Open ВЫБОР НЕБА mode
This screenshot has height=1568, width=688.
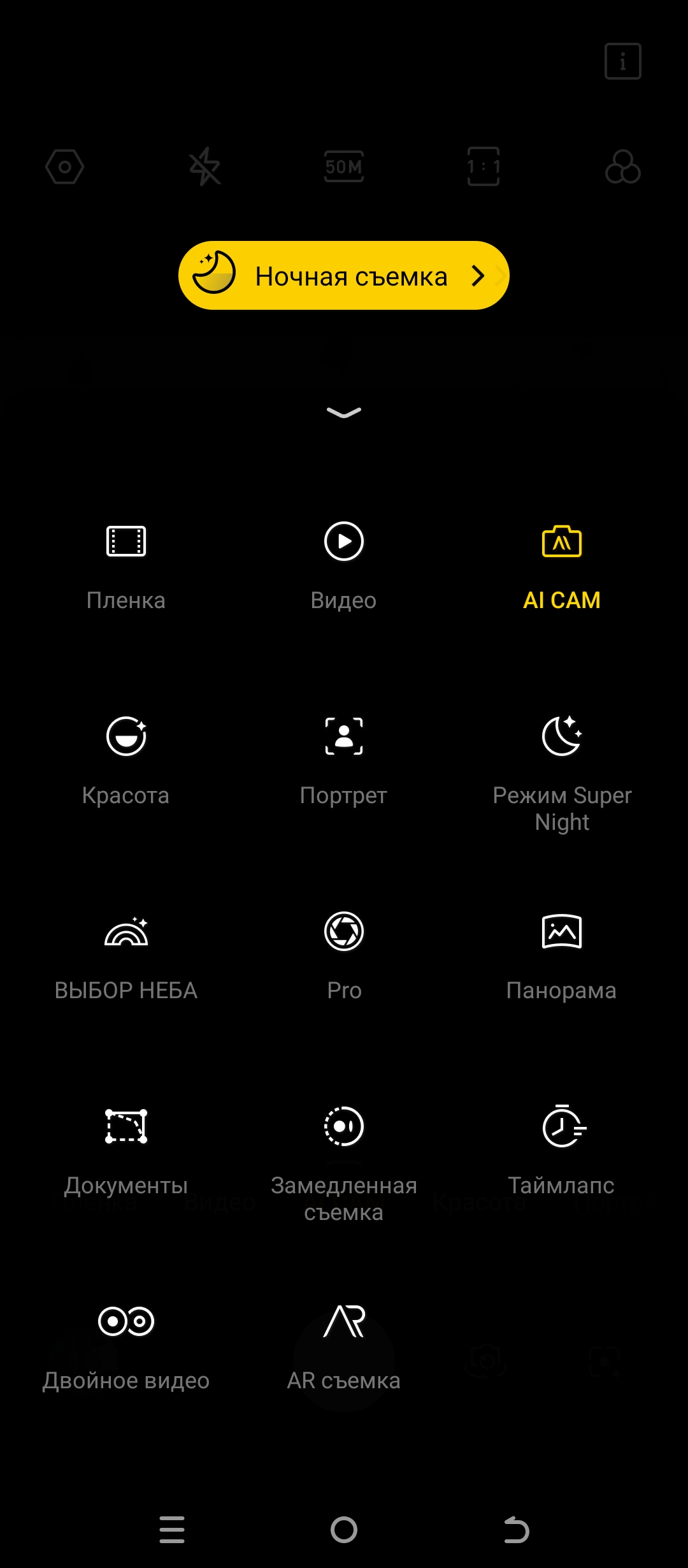(x=126, y=955)
